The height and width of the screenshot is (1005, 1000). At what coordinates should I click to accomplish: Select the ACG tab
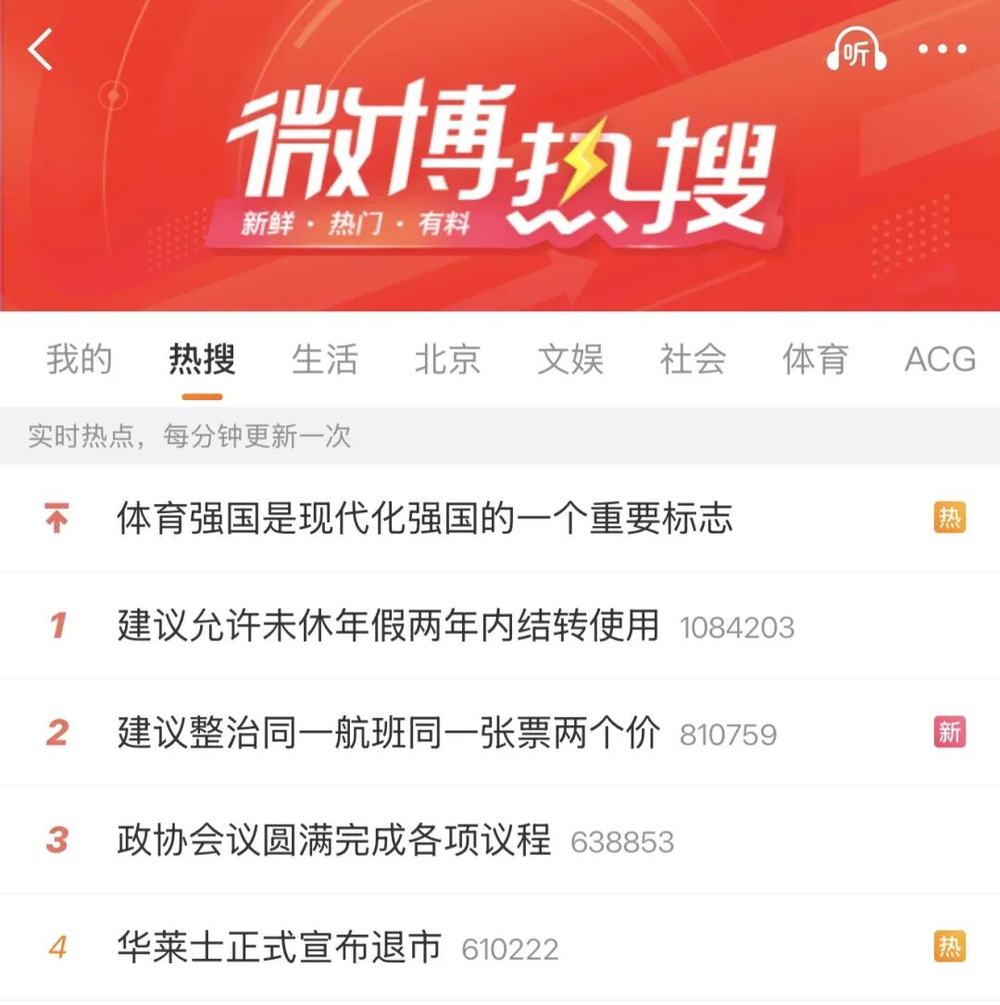point(939,359)
